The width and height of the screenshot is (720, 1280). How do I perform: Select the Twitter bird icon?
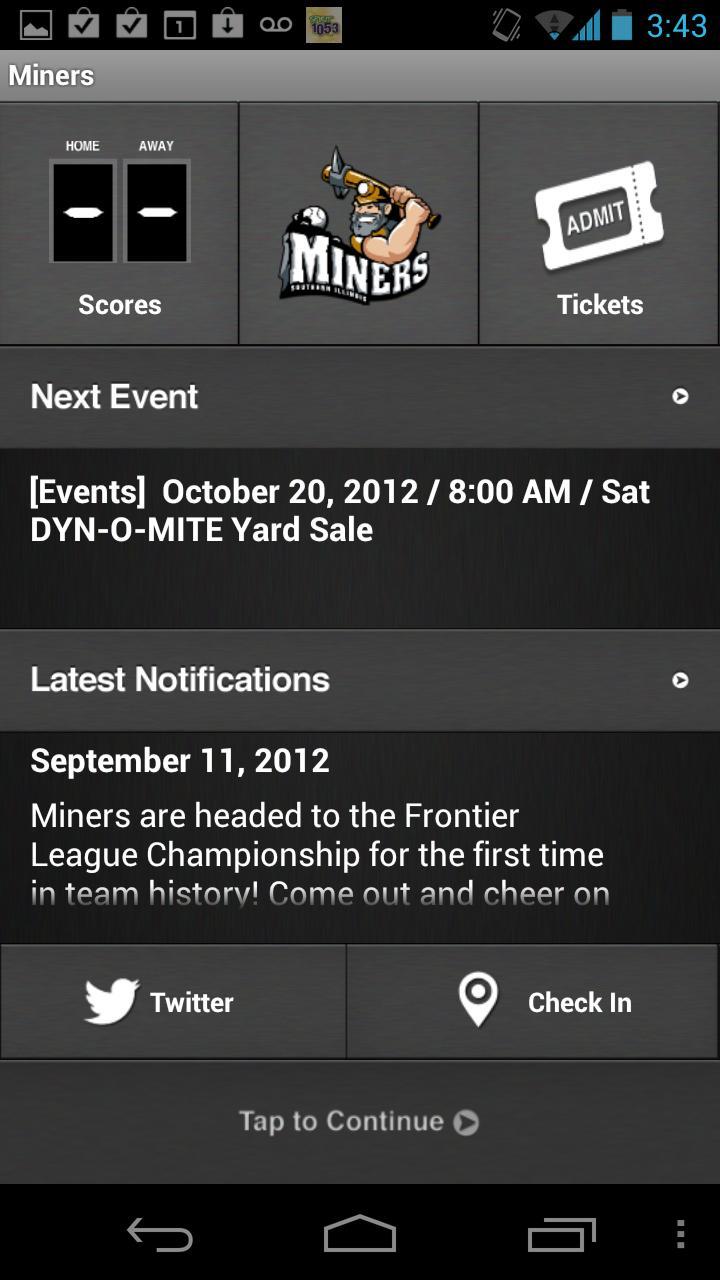pyautogui.click(x=110, y=1000)
